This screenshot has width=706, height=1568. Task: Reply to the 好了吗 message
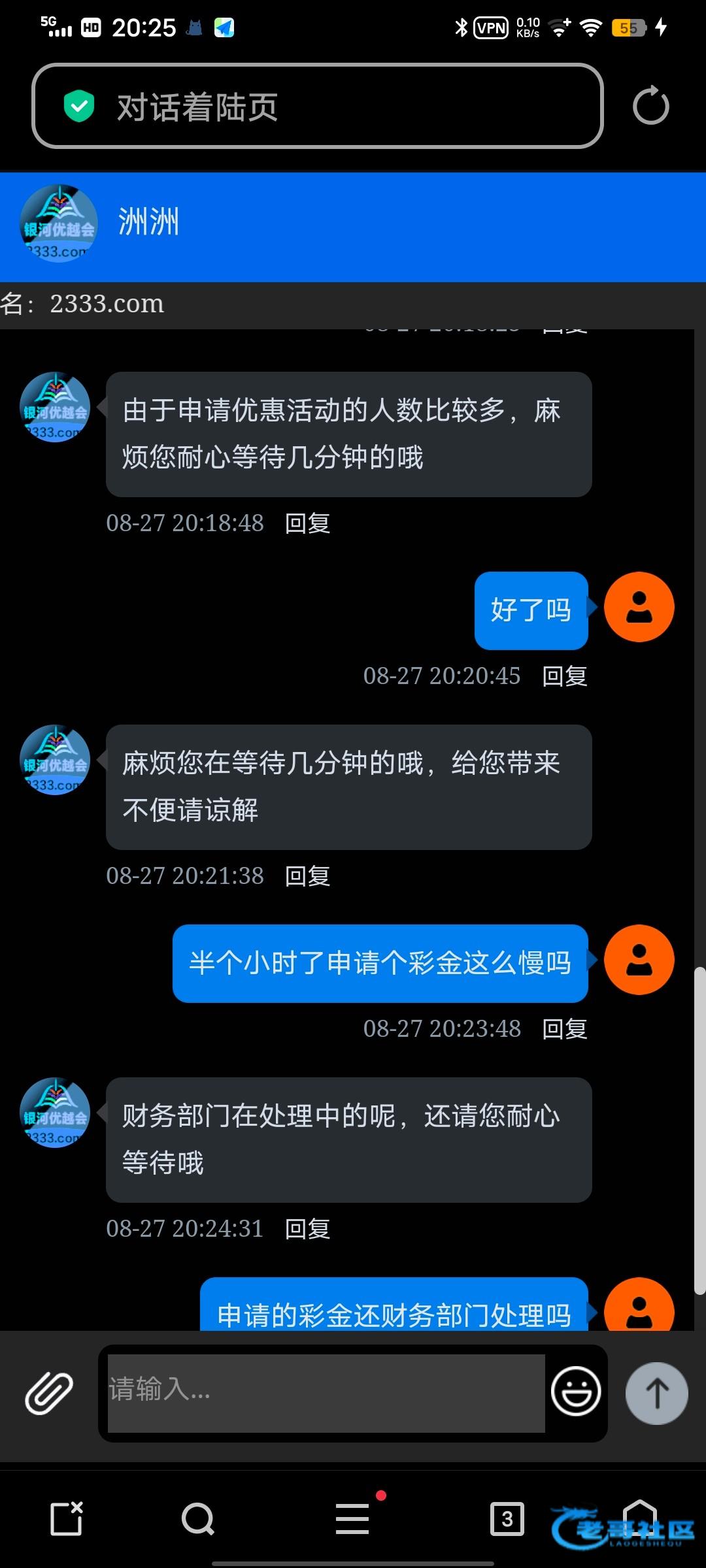(565, 676)
